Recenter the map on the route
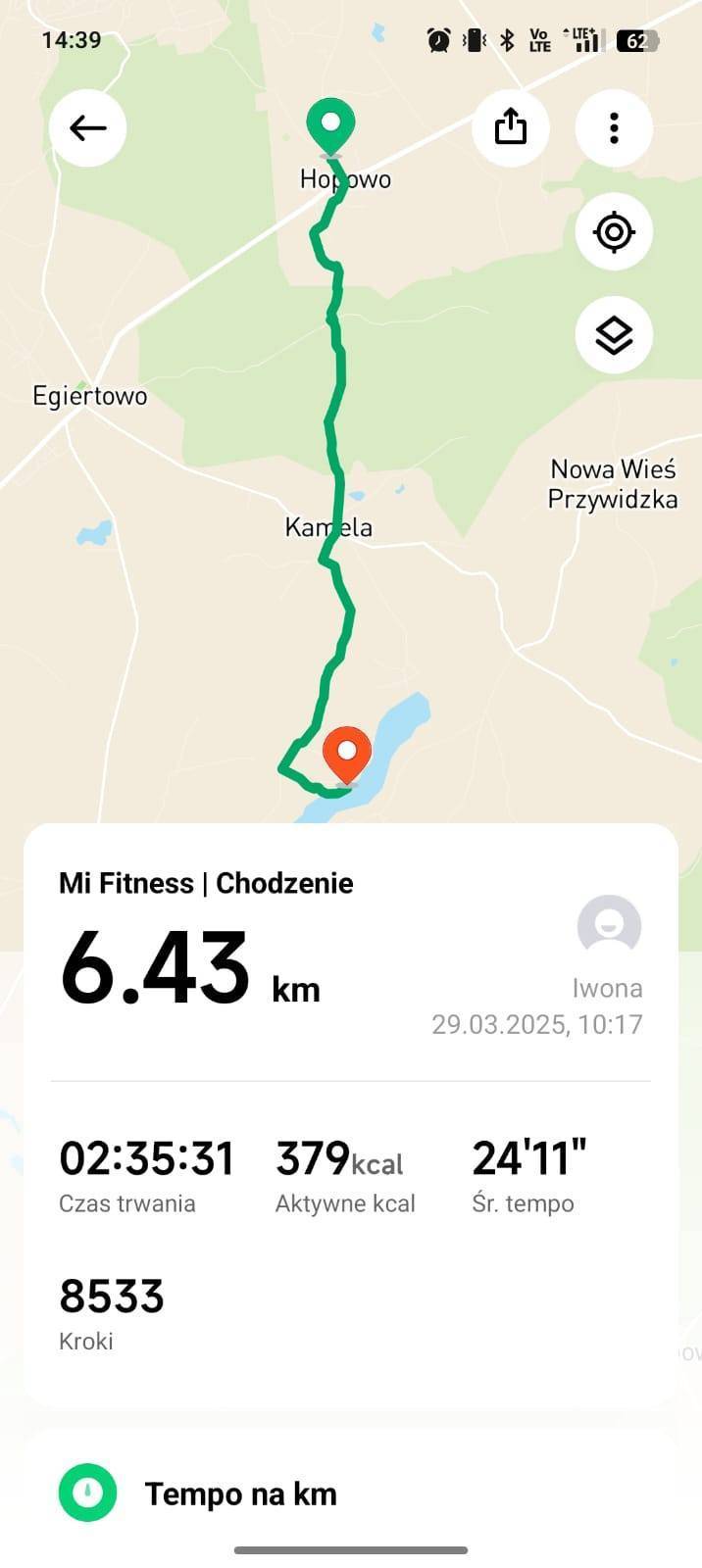Viewport: 702px width, 1568px height. click(614, 232)
